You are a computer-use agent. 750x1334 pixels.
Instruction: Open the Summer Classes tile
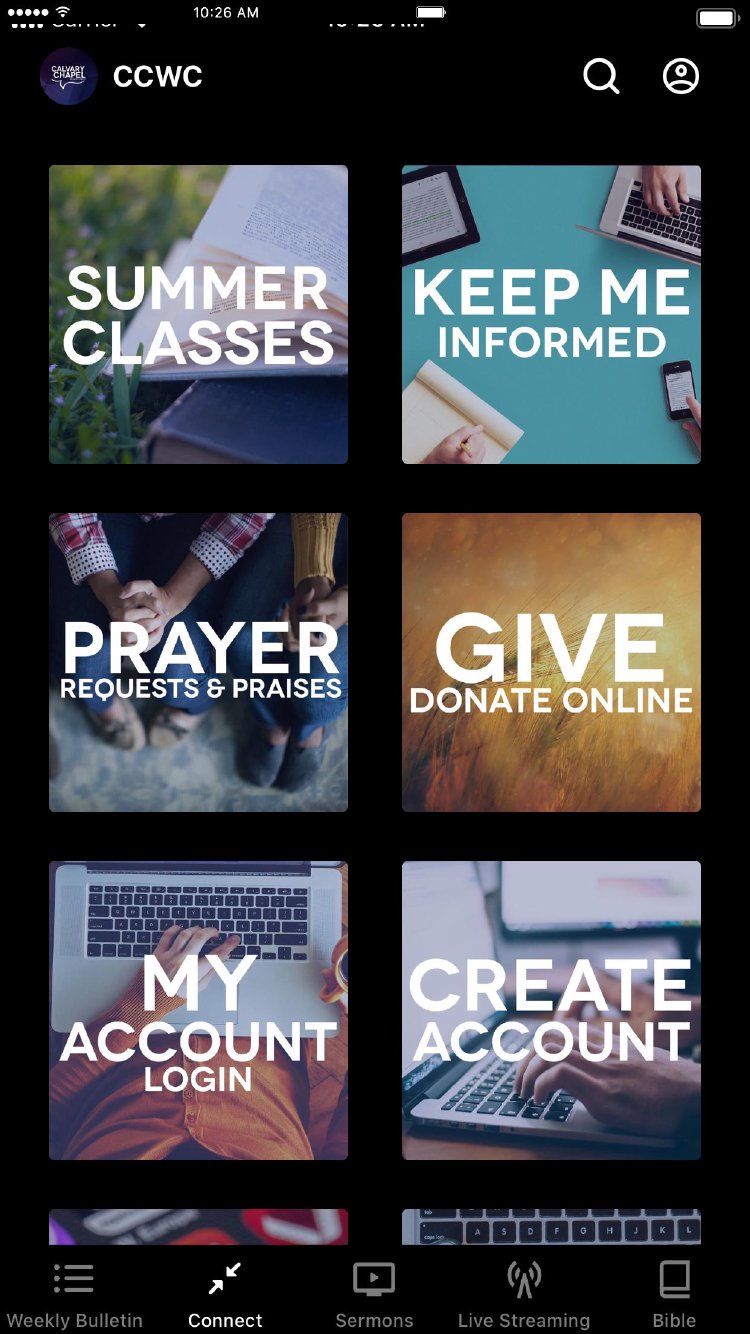click(198, 314)
